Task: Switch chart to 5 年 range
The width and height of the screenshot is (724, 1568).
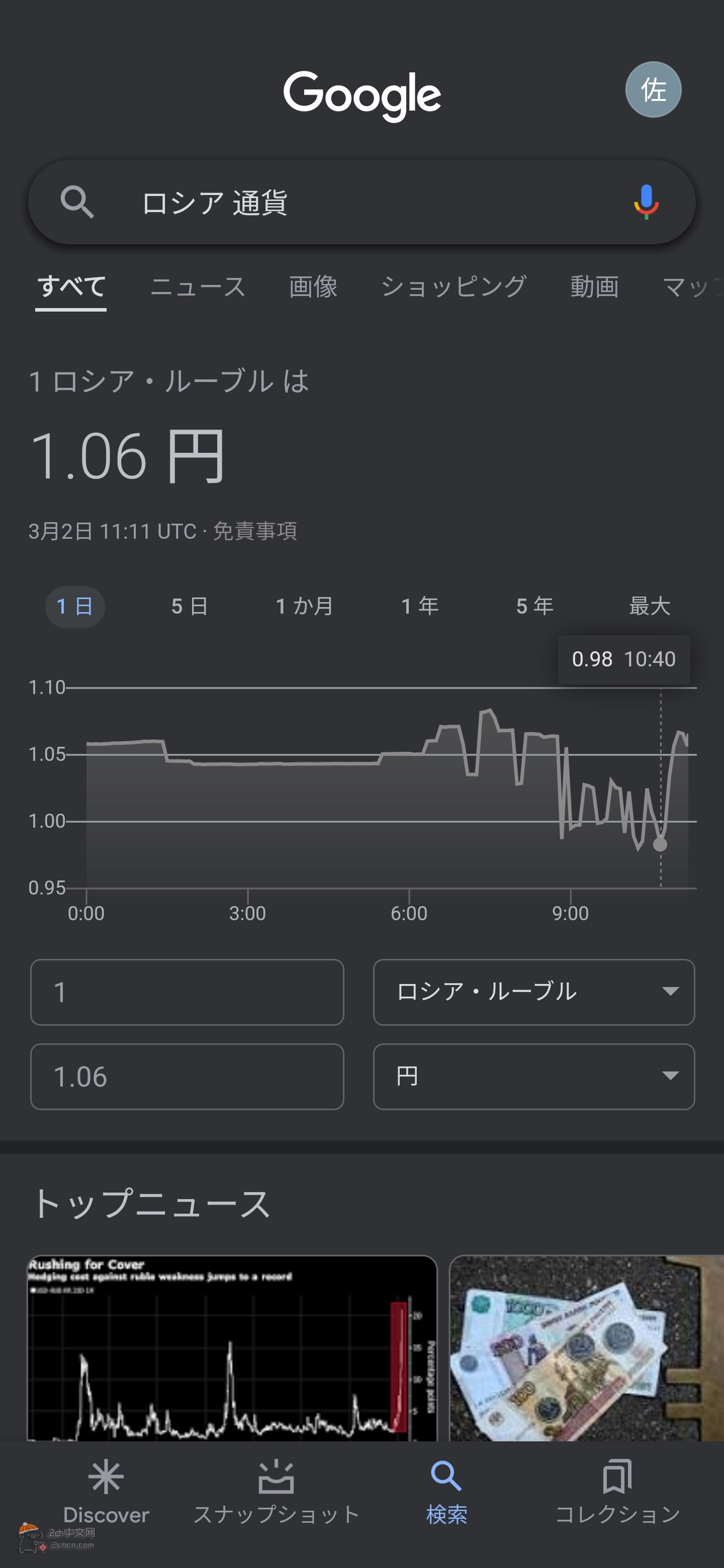Action: tap(534, 606)
